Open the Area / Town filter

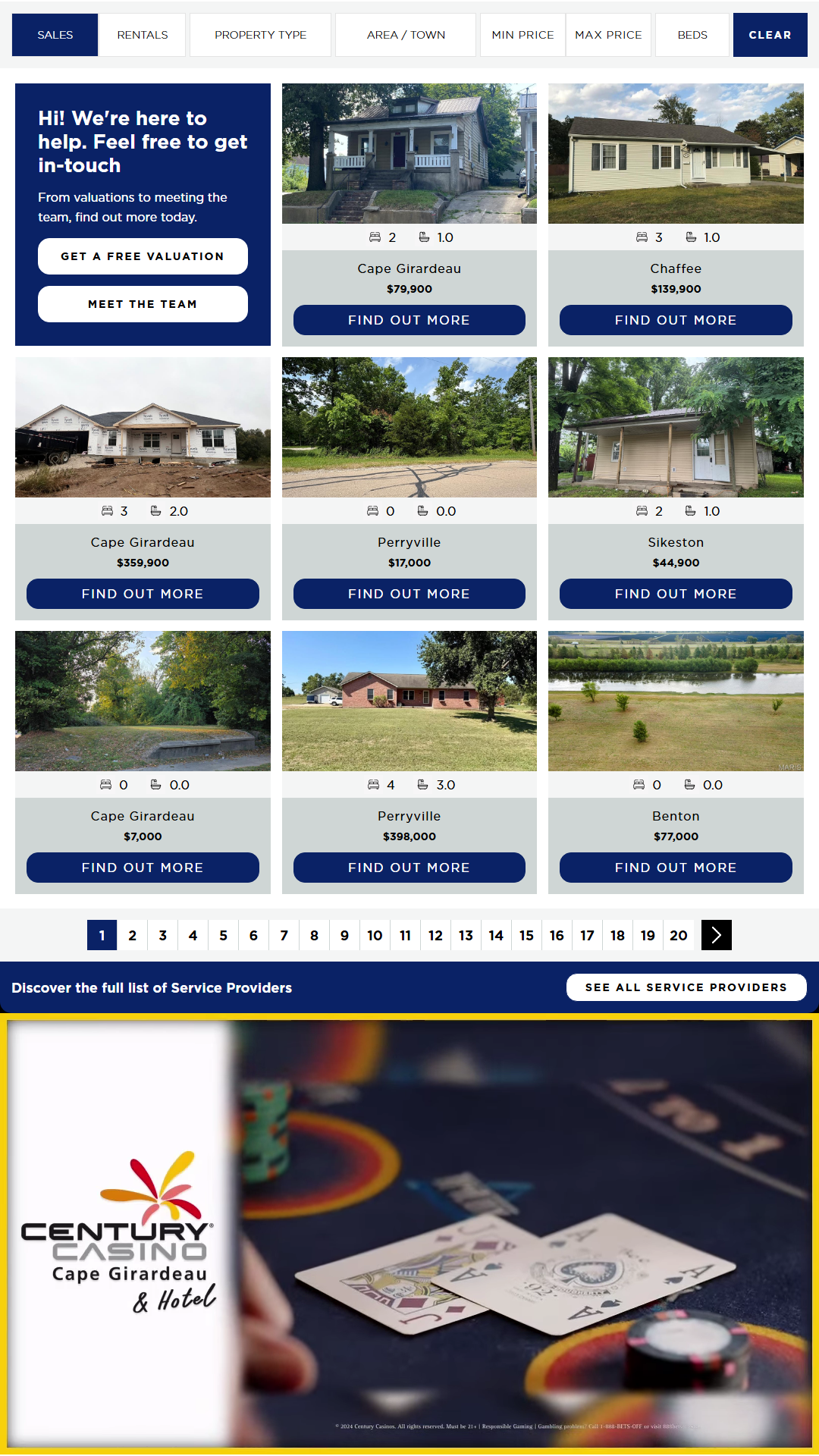(406, 35)
